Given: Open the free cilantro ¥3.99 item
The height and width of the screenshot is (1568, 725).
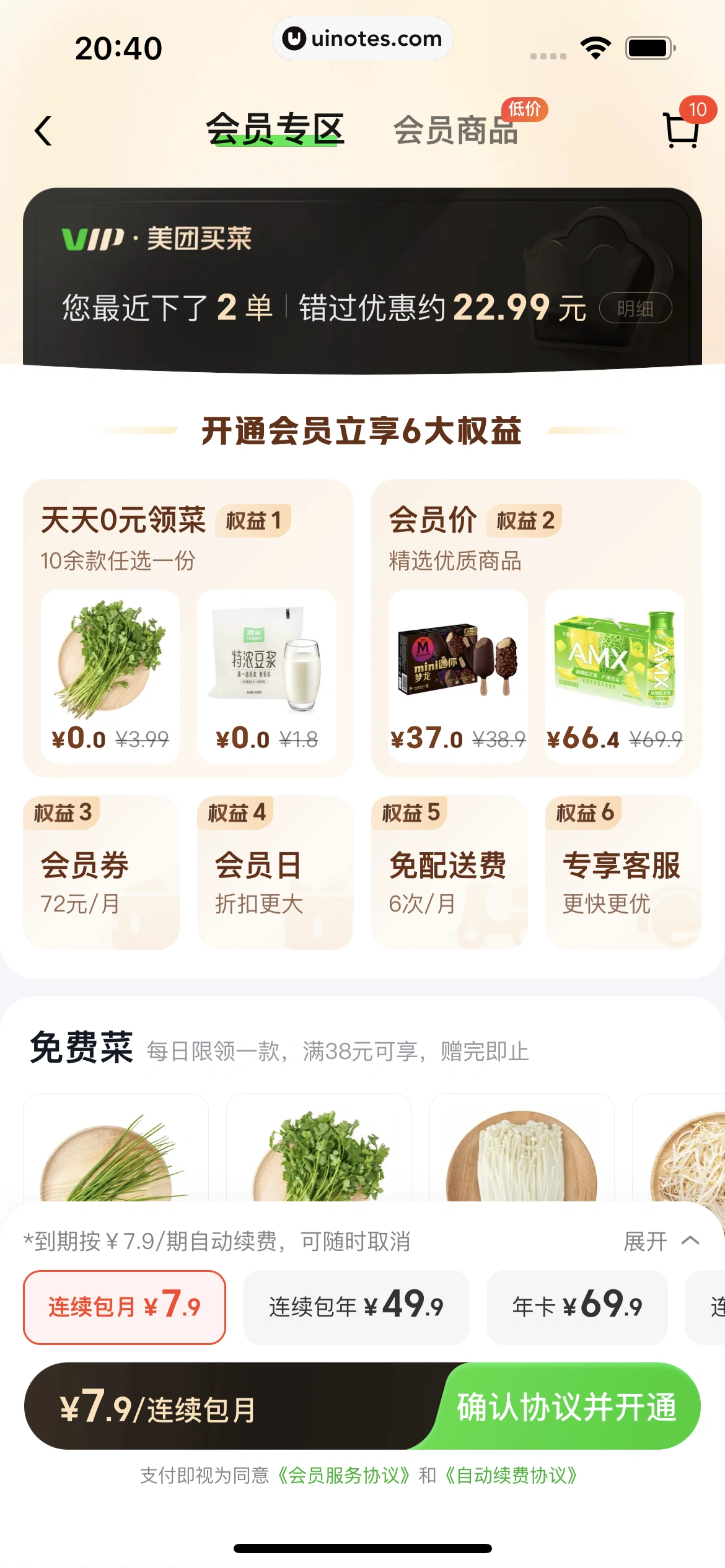Looking at the screenshot, I should tap(110, 676).
